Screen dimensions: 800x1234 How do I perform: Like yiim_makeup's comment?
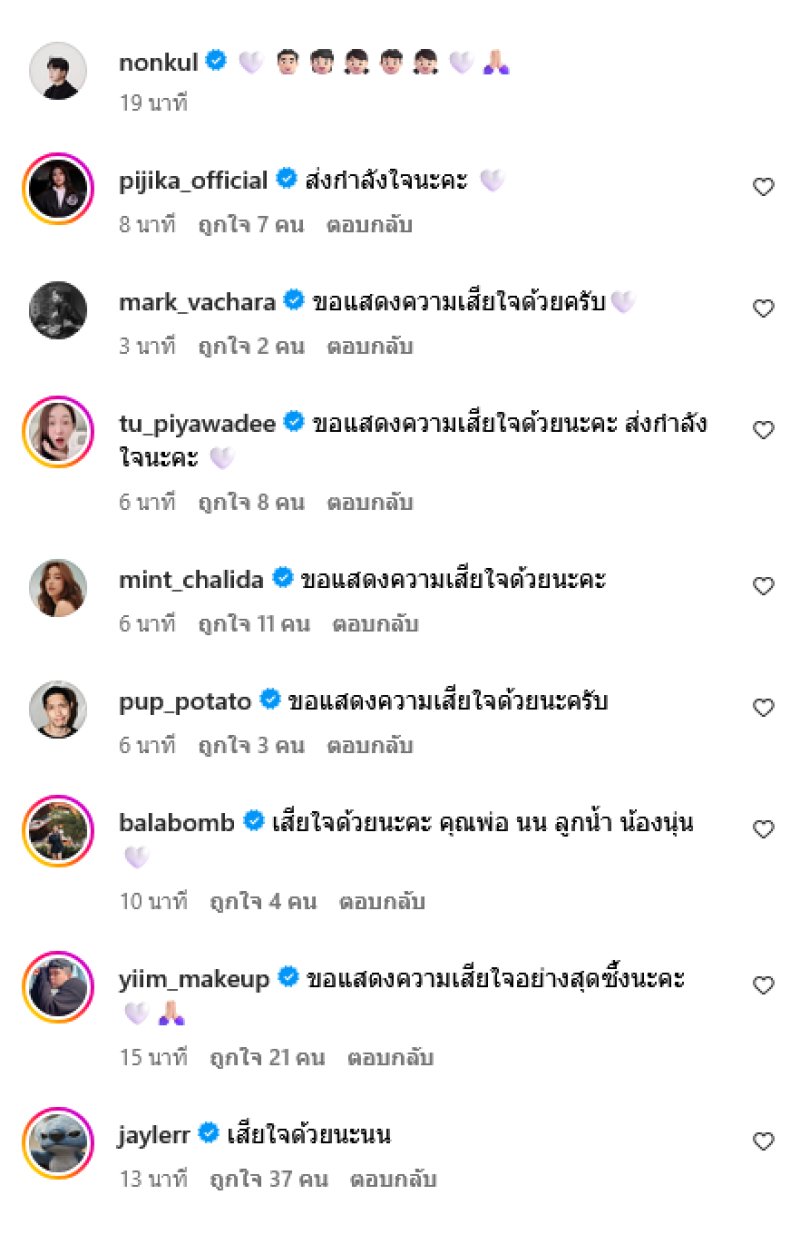(763, 987)
